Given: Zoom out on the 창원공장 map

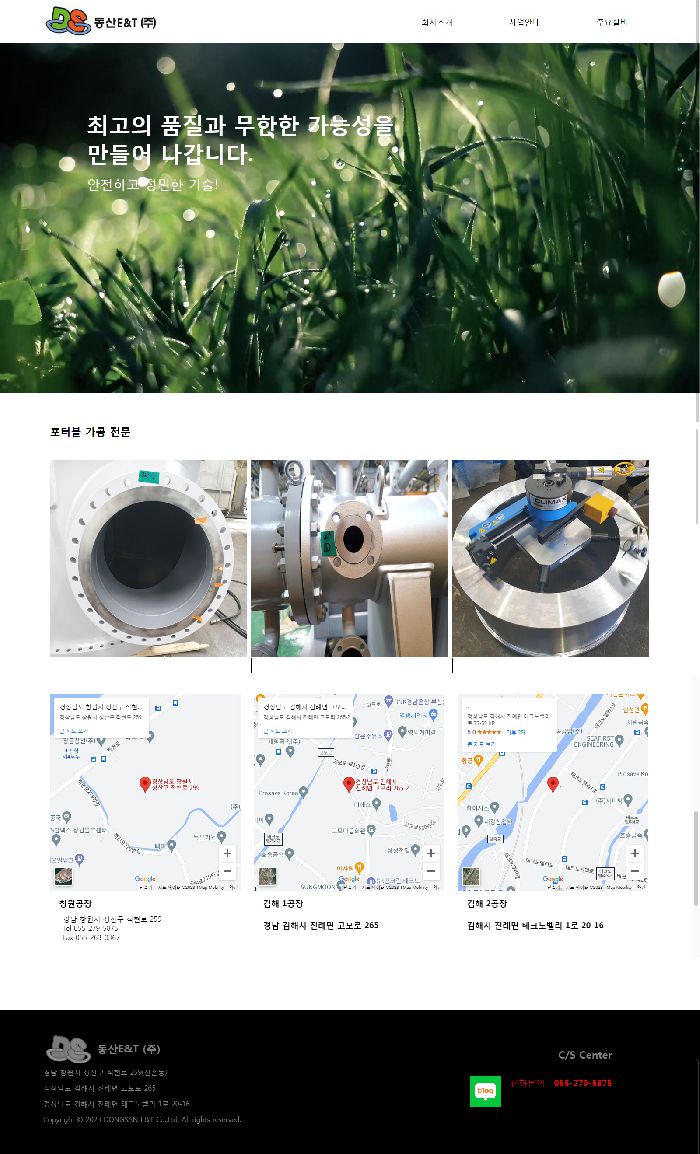Looking at the screenshot, I should [228, 871].
